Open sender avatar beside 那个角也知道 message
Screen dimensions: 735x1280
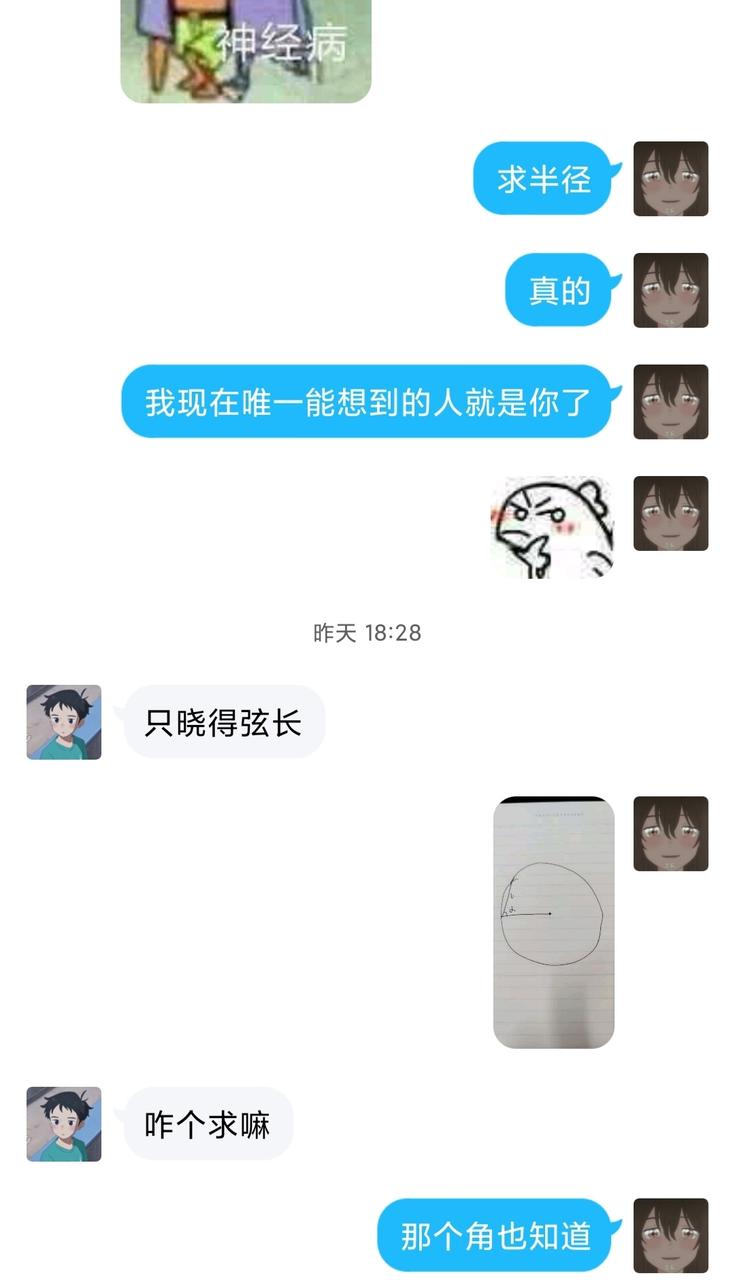pos(670,1235)
